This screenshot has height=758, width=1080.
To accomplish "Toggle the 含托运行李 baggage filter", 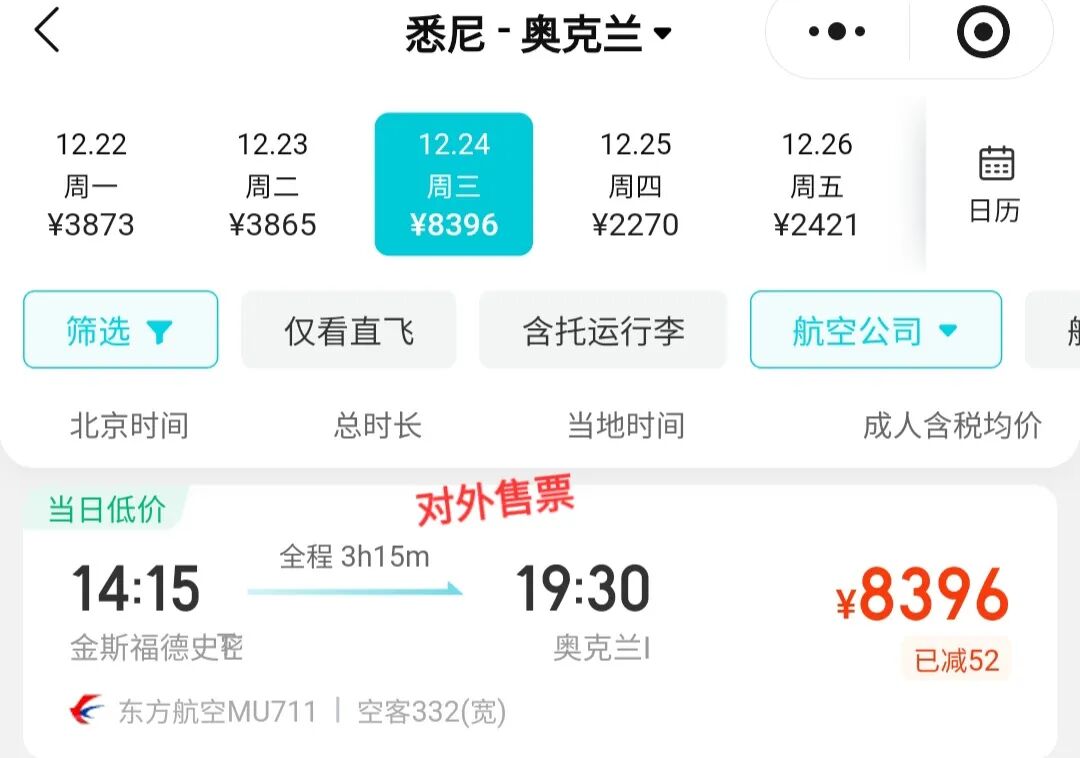I will point(603,330).
